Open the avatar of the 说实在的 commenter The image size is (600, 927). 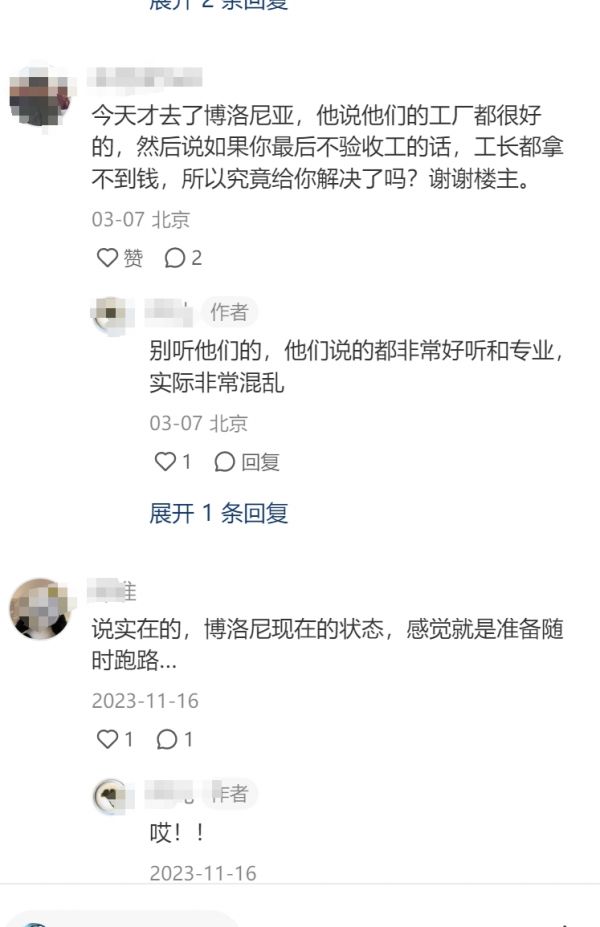pos(39,609)
